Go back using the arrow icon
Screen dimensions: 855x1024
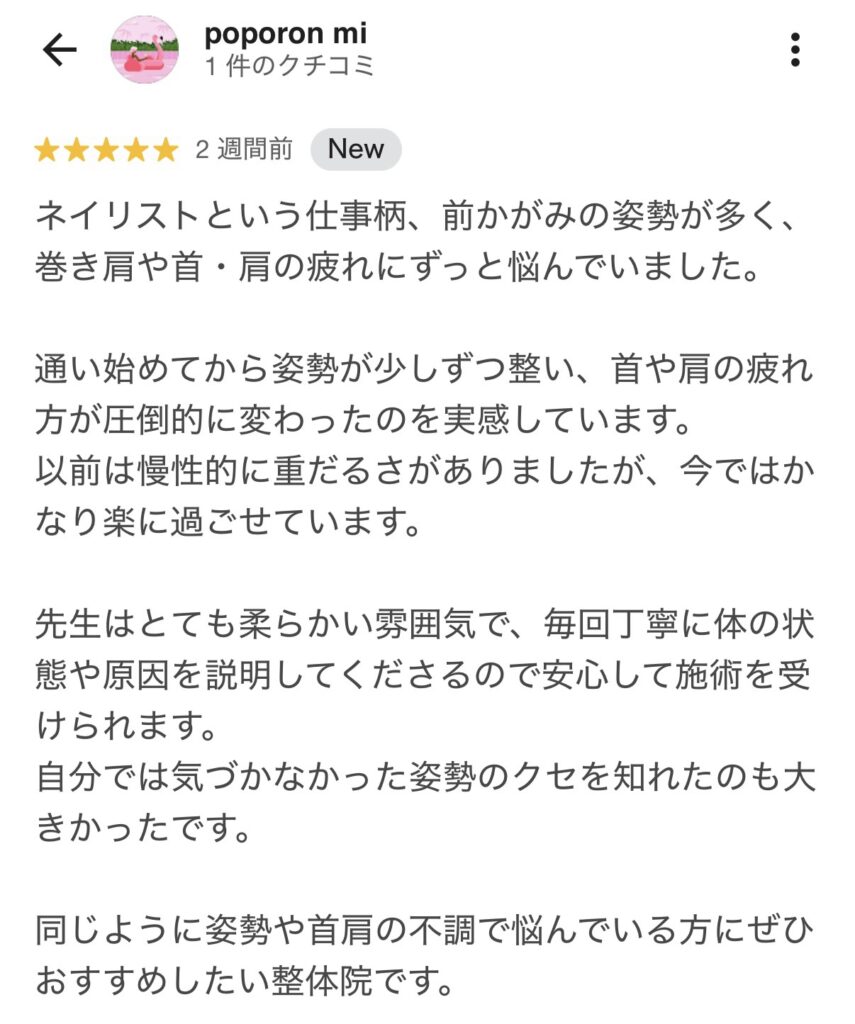pyautogui.click(x=59, y=50)
